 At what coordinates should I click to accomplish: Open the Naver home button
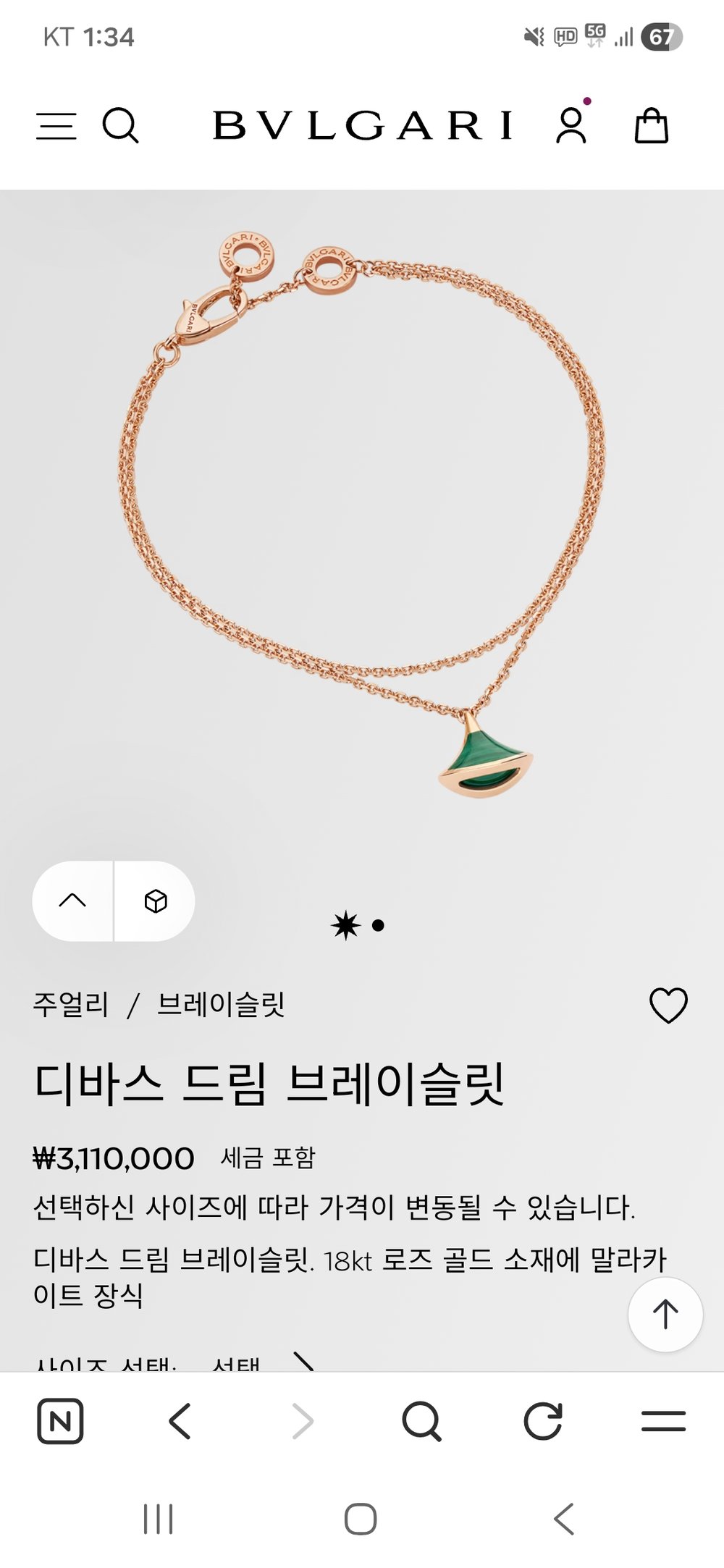tap(60, 1421)
